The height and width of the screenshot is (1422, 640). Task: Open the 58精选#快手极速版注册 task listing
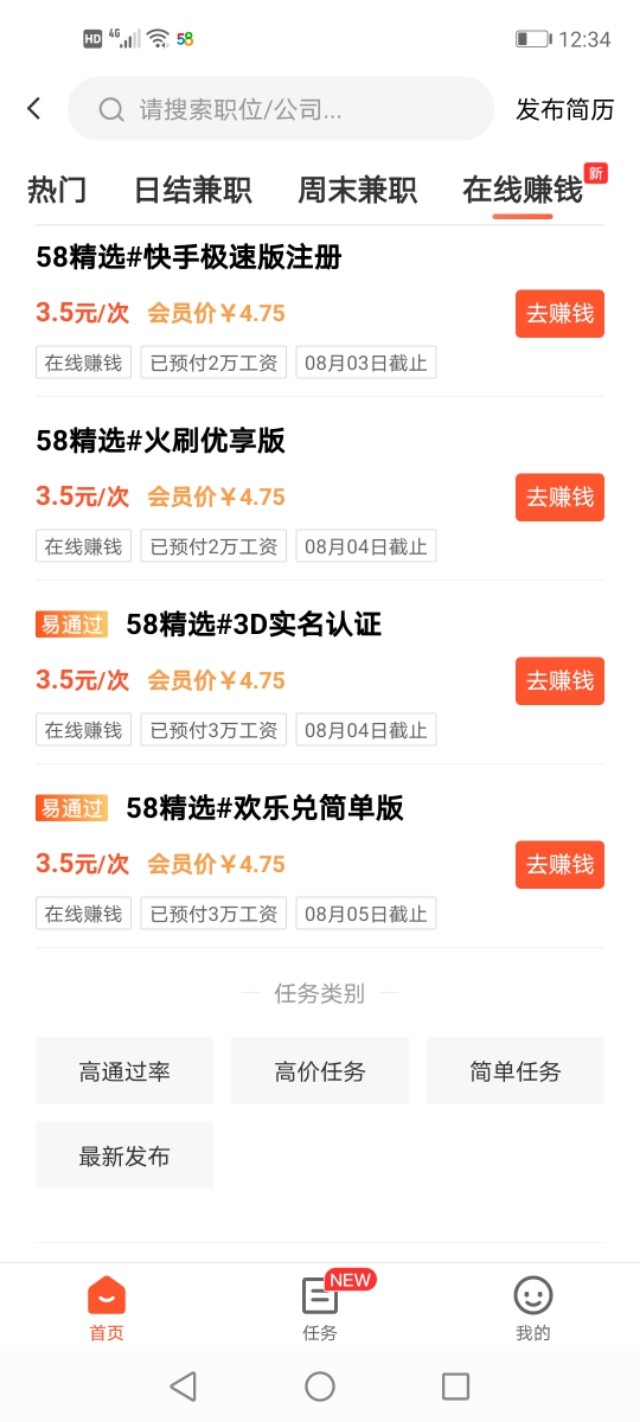click(x=190, y=258)
